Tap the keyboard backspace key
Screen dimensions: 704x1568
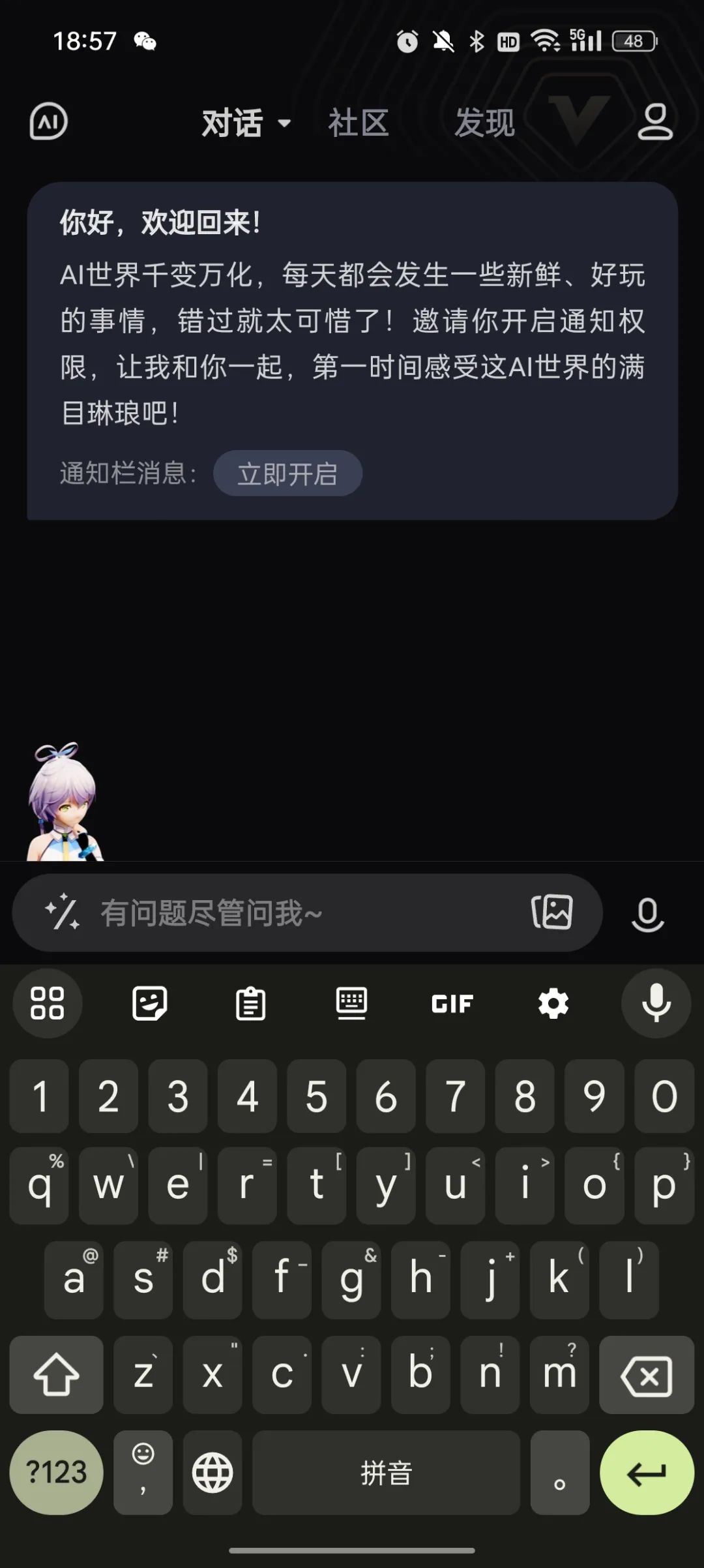coord(646,1376)
